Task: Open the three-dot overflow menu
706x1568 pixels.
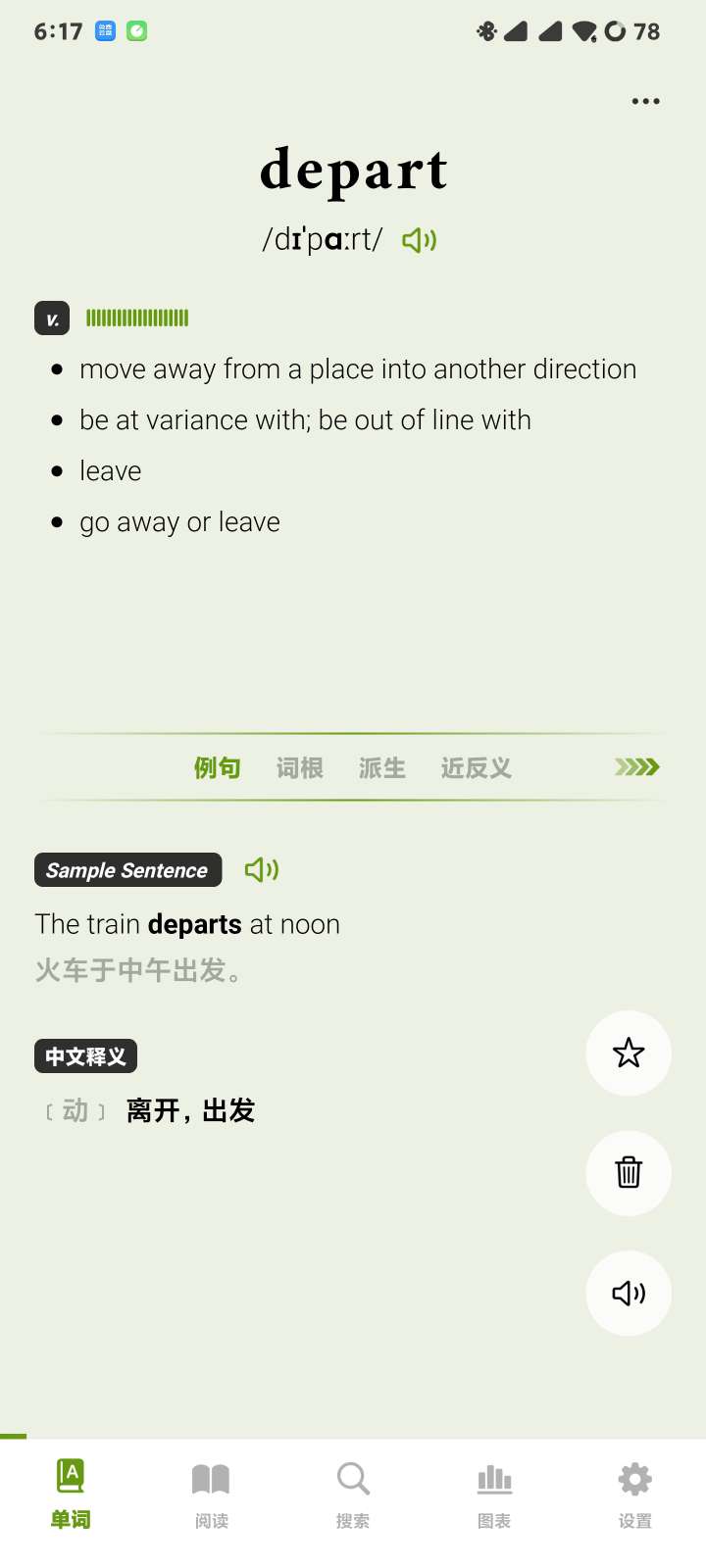Action: [645, 101]
